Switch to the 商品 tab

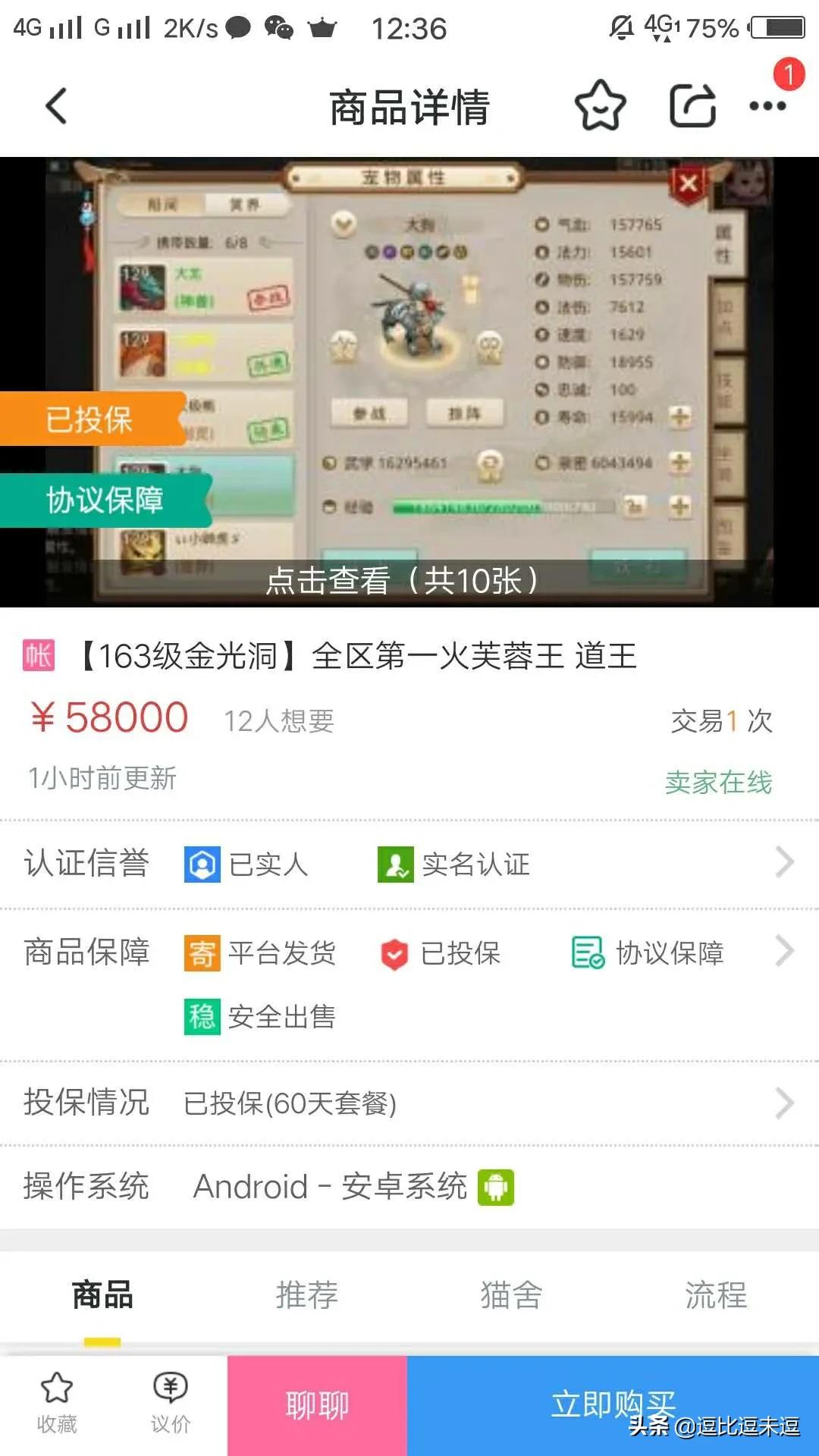[102, 1294]
